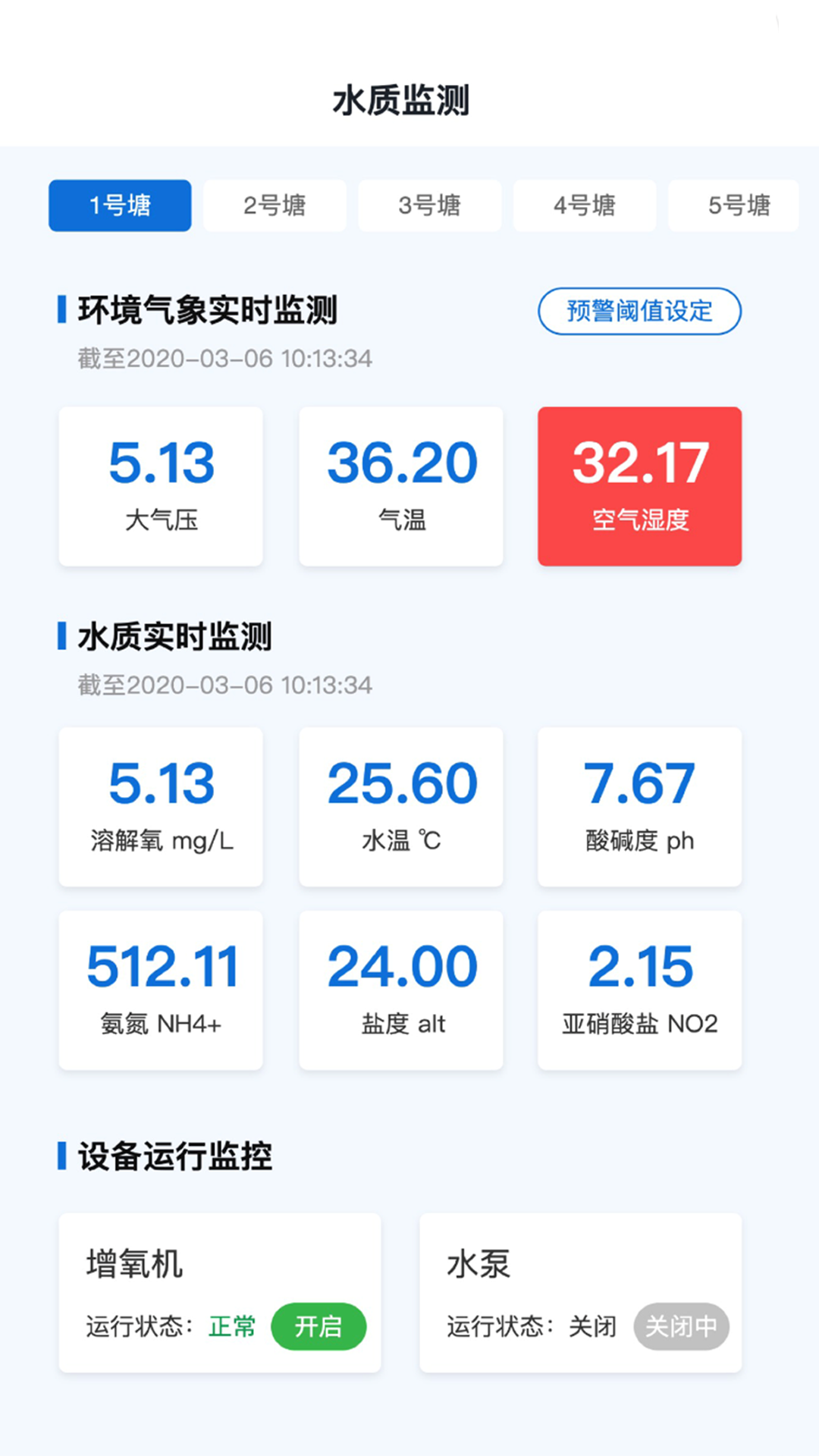Screen dimensions: 819x1456
Task: Click the 盐度 salinity card
Action: tap(400, 987)
